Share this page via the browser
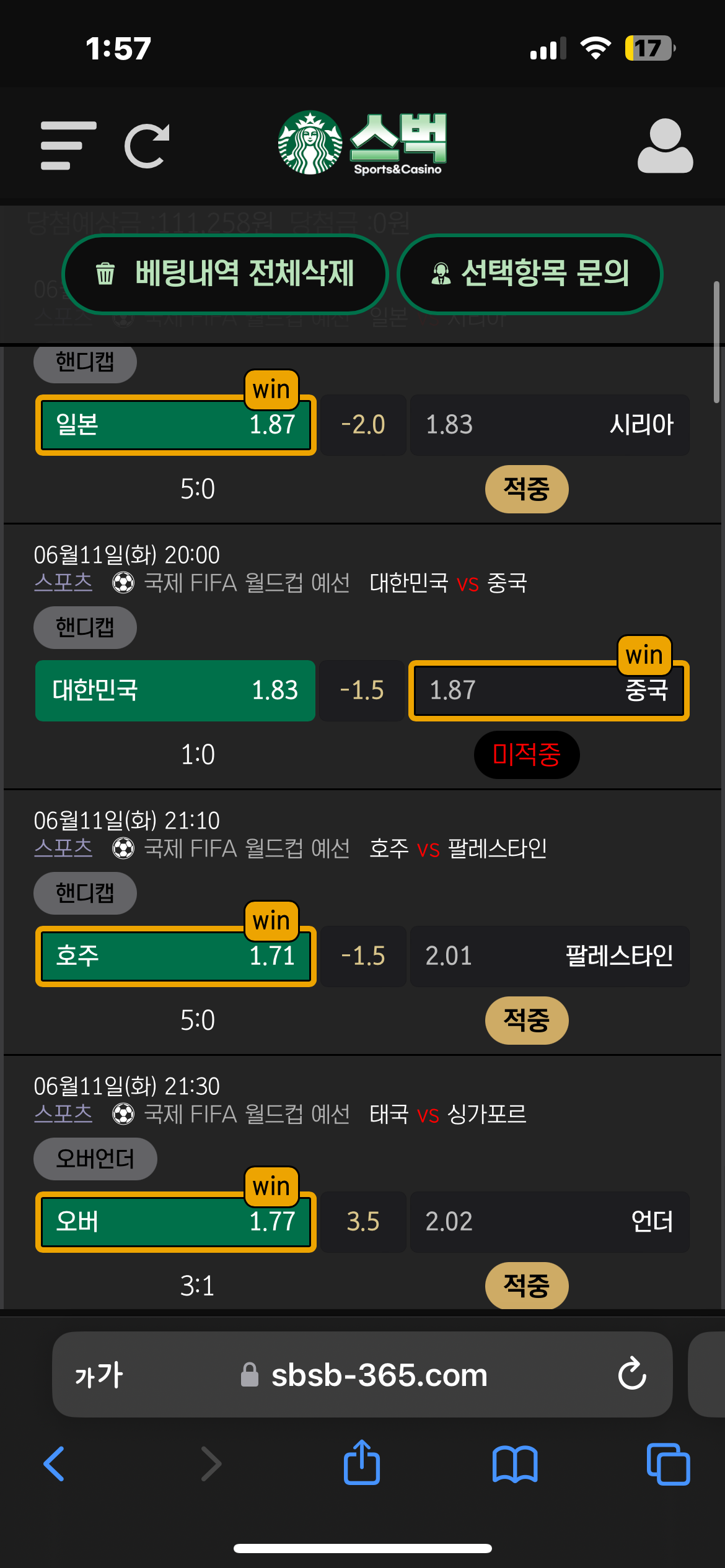Viewport: 725px width, 1568px height. (x=362, y=1463)
